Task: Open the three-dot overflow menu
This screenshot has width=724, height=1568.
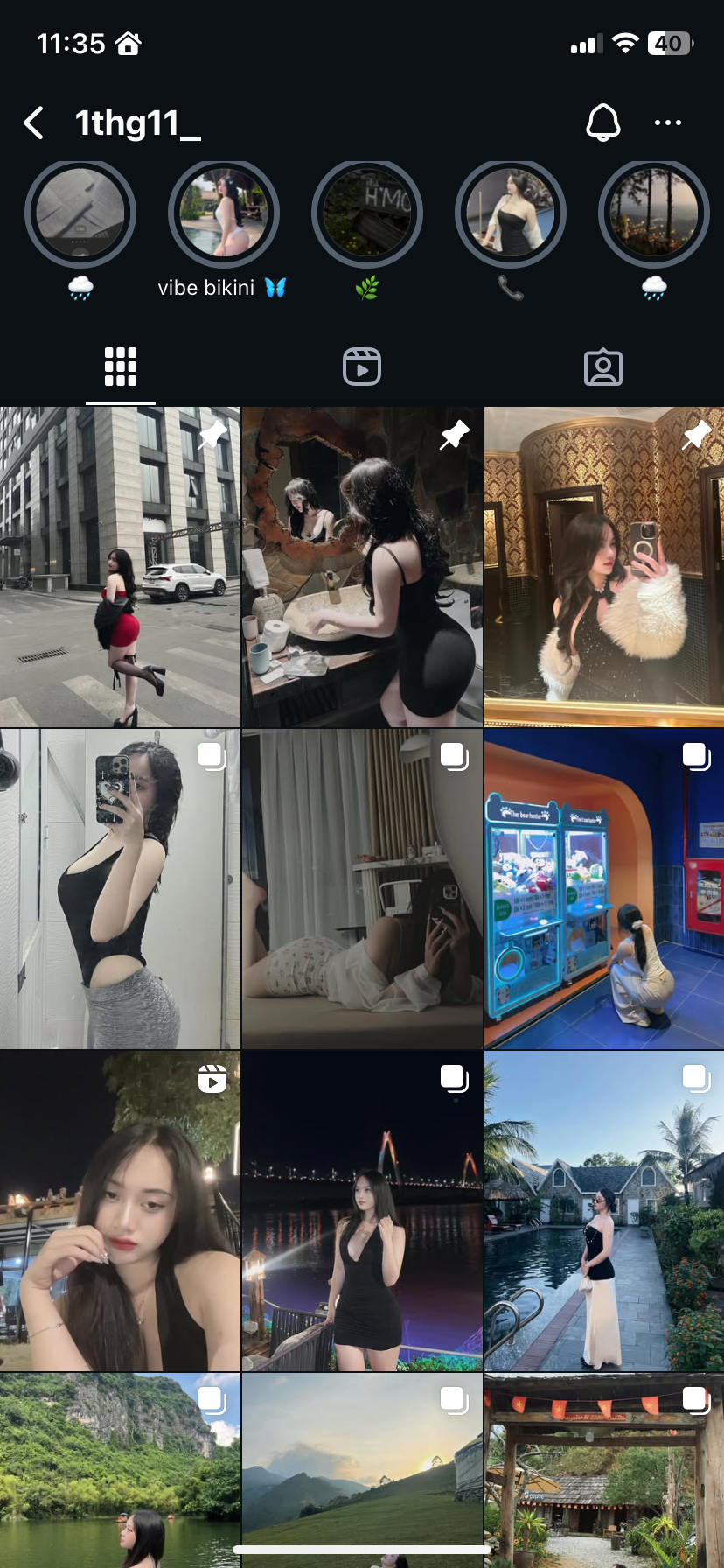Action: (668, 122)
